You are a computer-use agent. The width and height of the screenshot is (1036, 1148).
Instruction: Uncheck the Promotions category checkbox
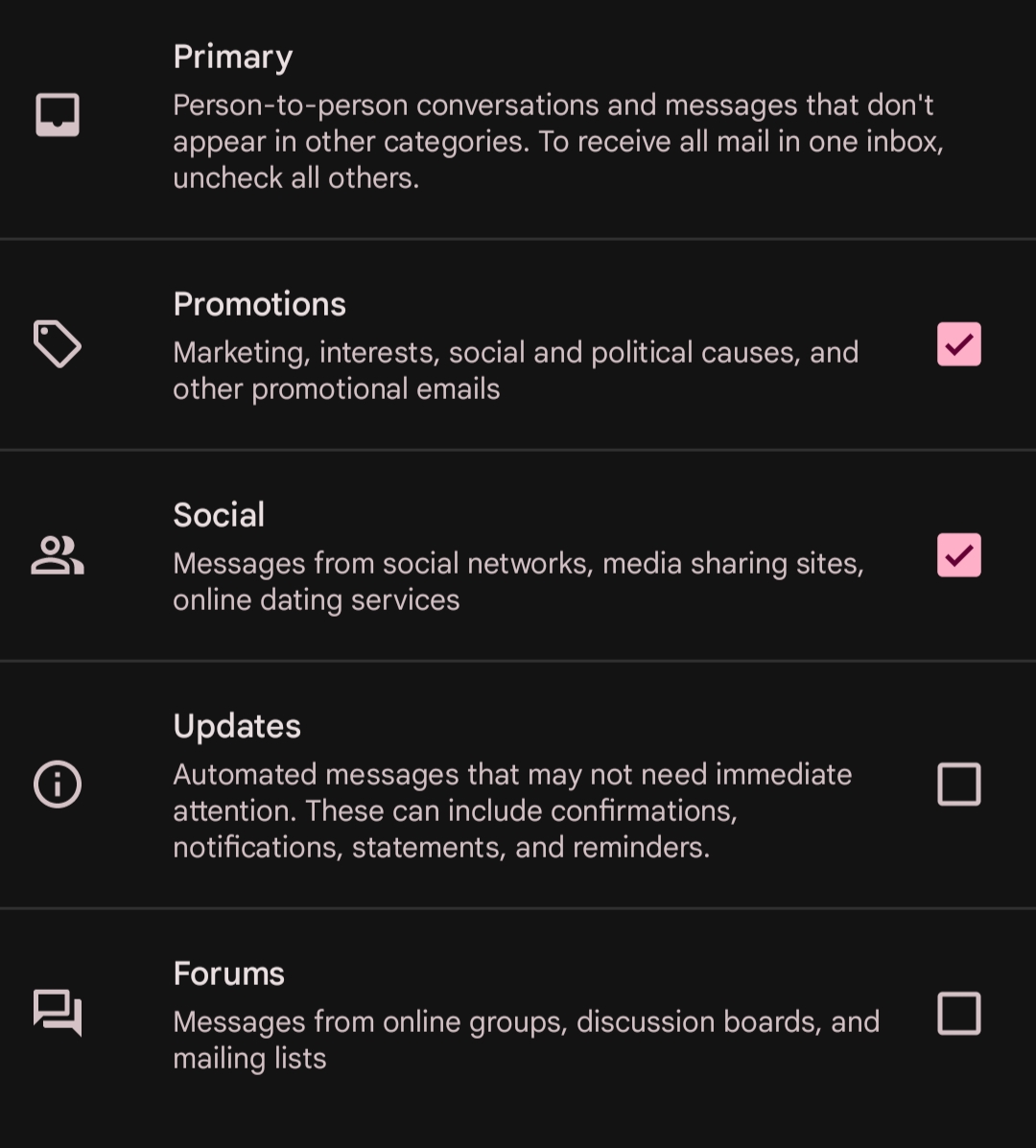(958, 344)
